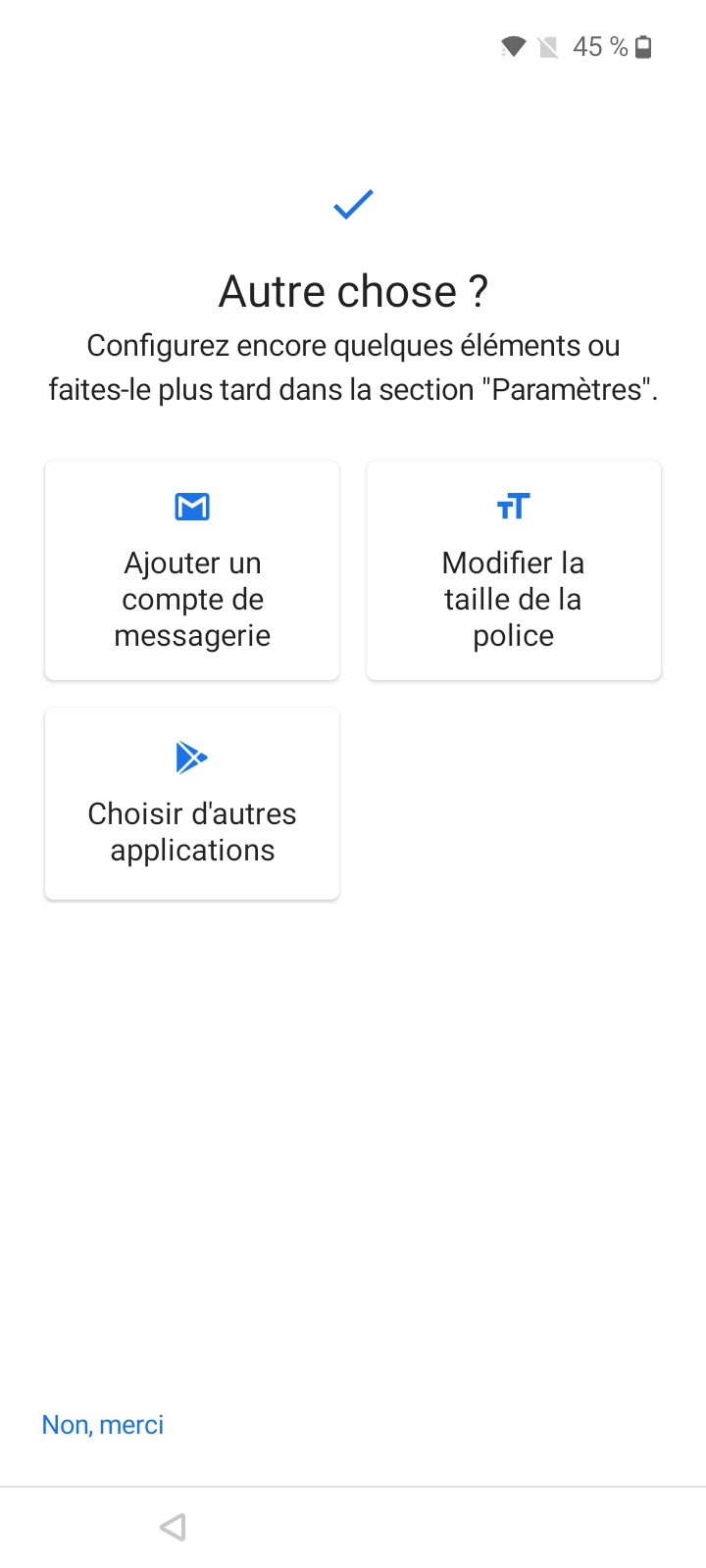The width and height of the screenshot is (706, 1568).
Task: Open the Ajouter un compte de messagerie card
Action: tap(192, 570)
